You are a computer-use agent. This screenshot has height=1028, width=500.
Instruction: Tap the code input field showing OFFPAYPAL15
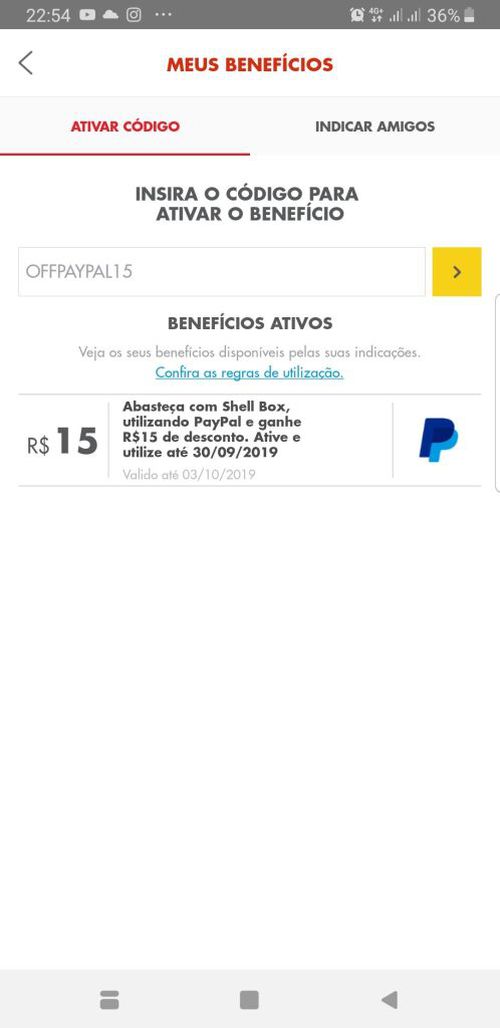point(221,271)
